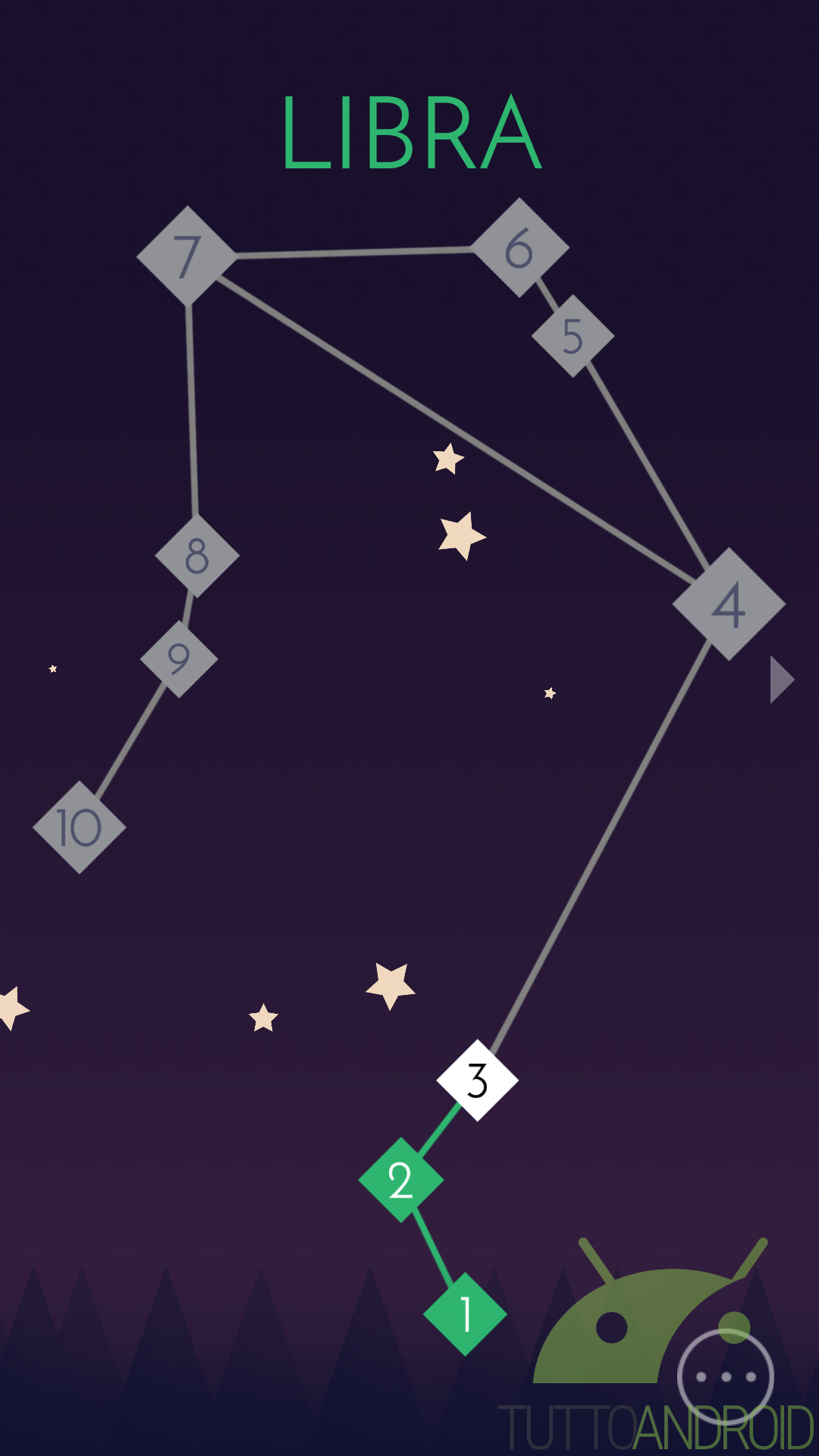
Task: Select completed level 1 diamond
Action: [x=465, y=1314]
